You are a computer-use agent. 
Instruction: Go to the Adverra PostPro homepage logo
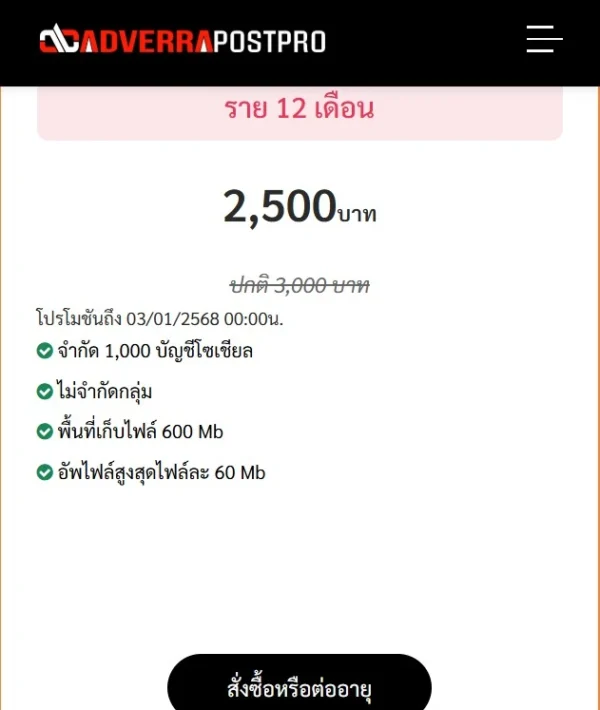coord(183,40)
